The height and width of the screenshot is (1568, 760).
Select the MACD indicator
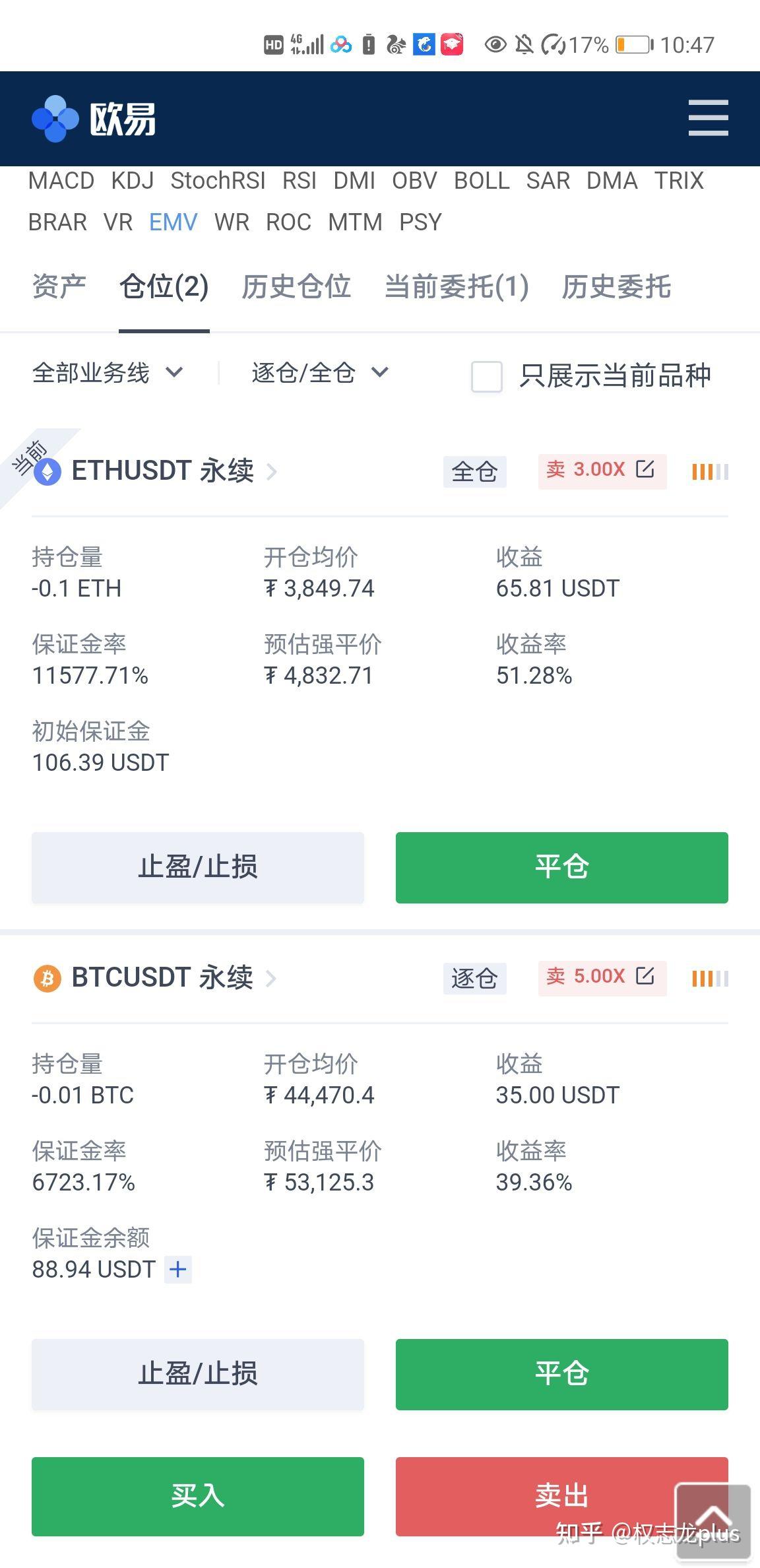click(61, 180)
